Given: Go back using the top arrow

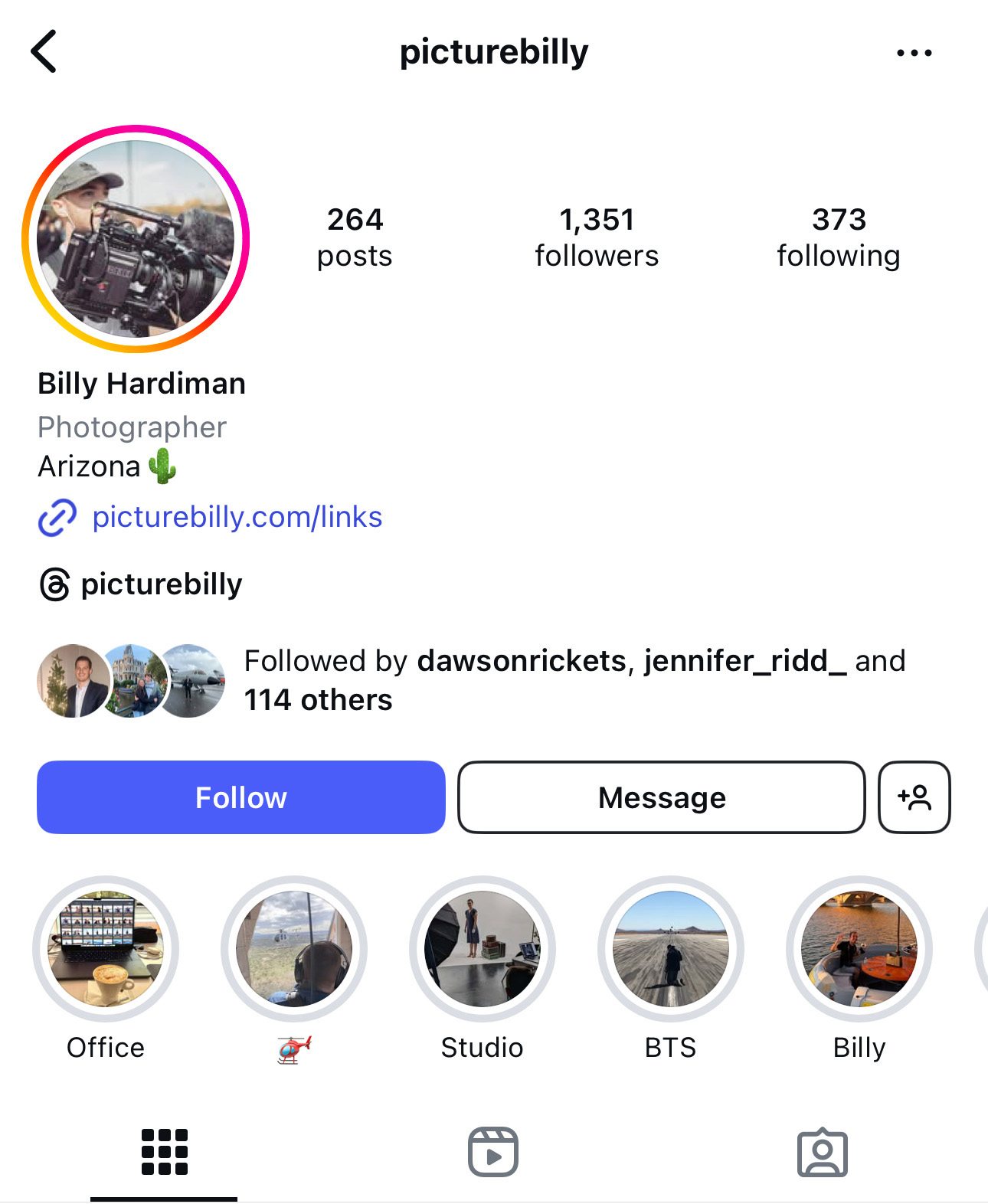Looking at the screenshot, I should [44, 52].
